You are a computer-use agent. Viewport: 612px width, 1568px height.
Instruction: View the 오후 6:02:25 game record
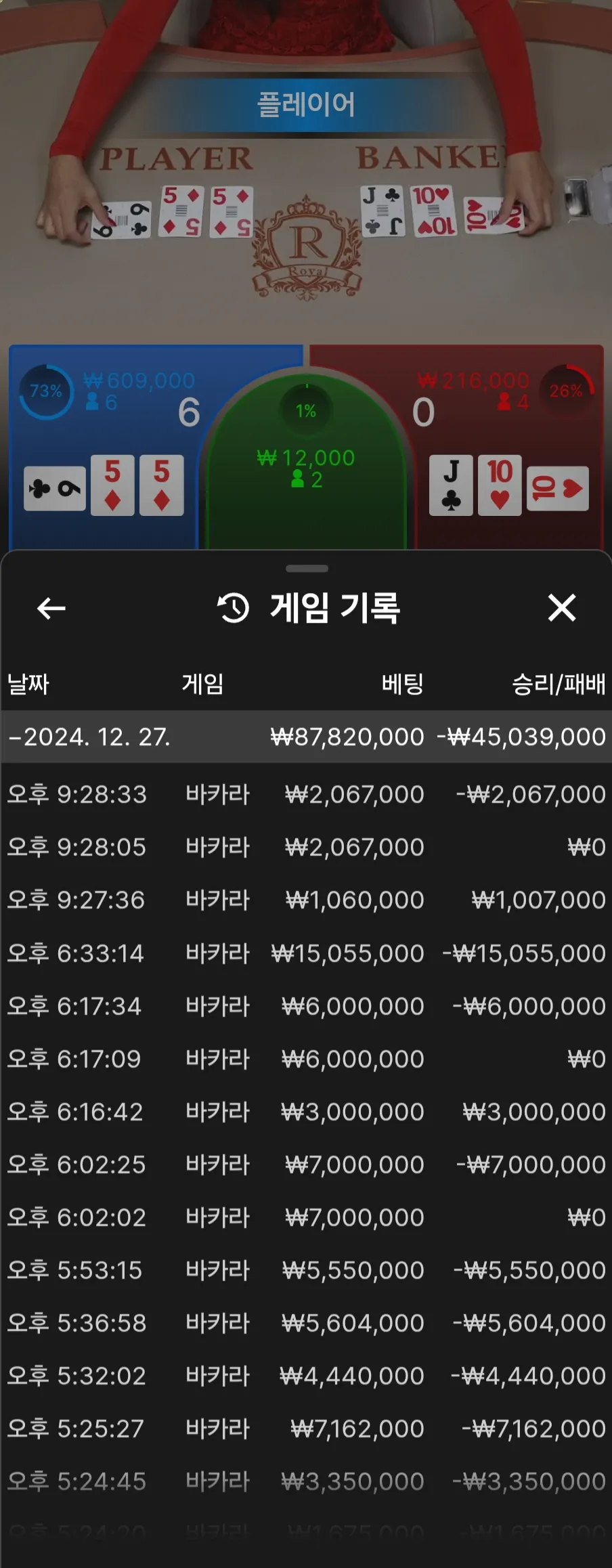tap(306, 1164)
